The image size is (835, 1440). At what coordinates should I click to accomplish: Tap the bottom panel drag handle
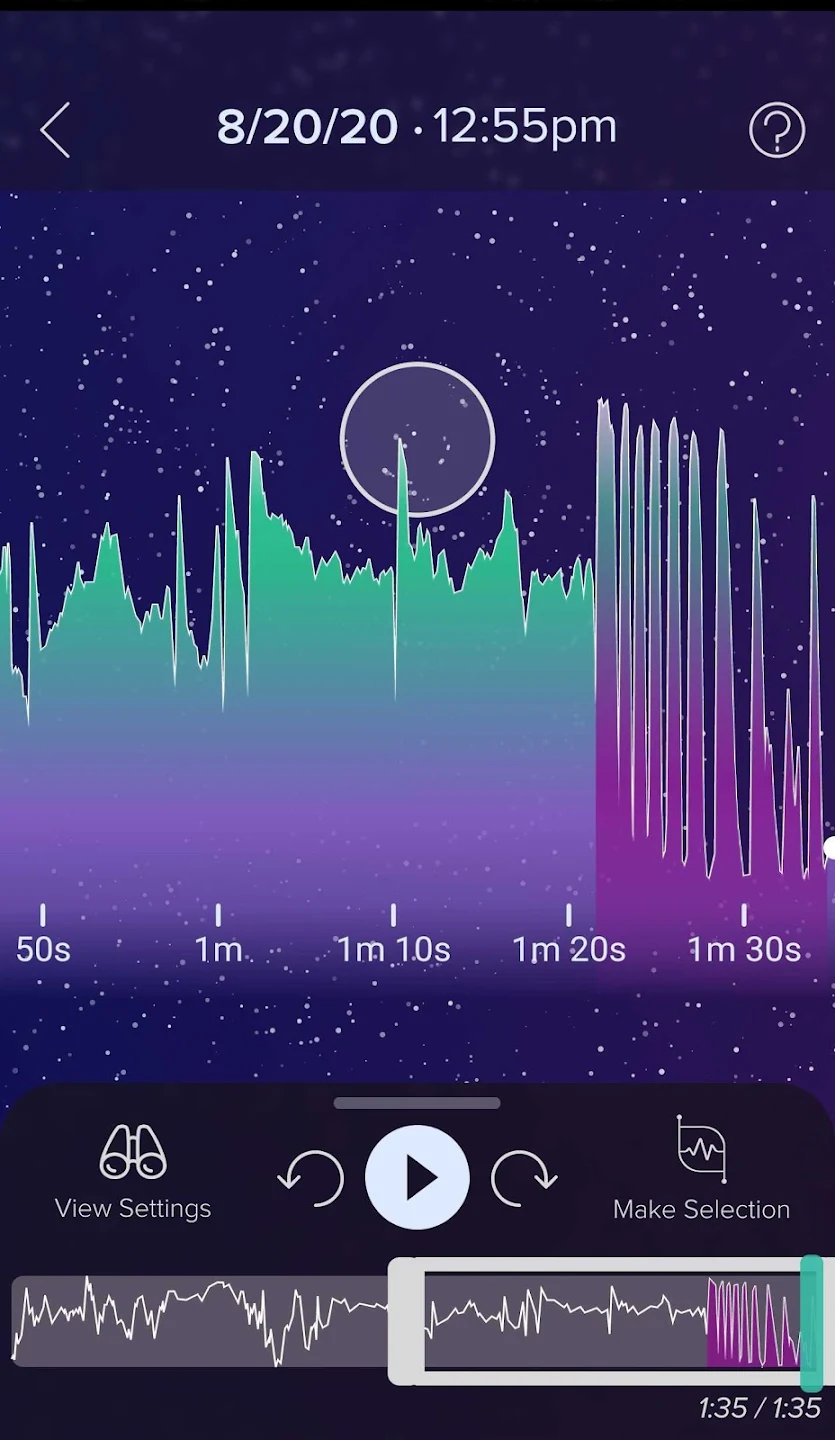point(417,1103)
